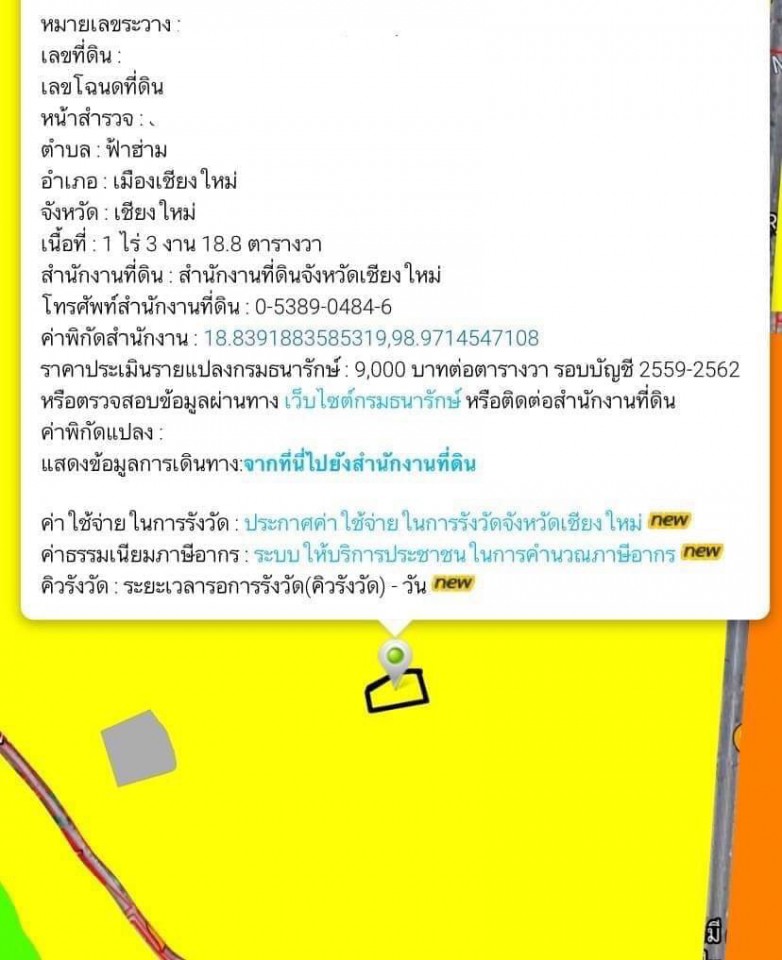The height and width of the screenshot is (960, 782).
Task: Open ระบบให้บริการประชาชนในการคำนวณภาษีอากร link
Action: tap(464, 553)
